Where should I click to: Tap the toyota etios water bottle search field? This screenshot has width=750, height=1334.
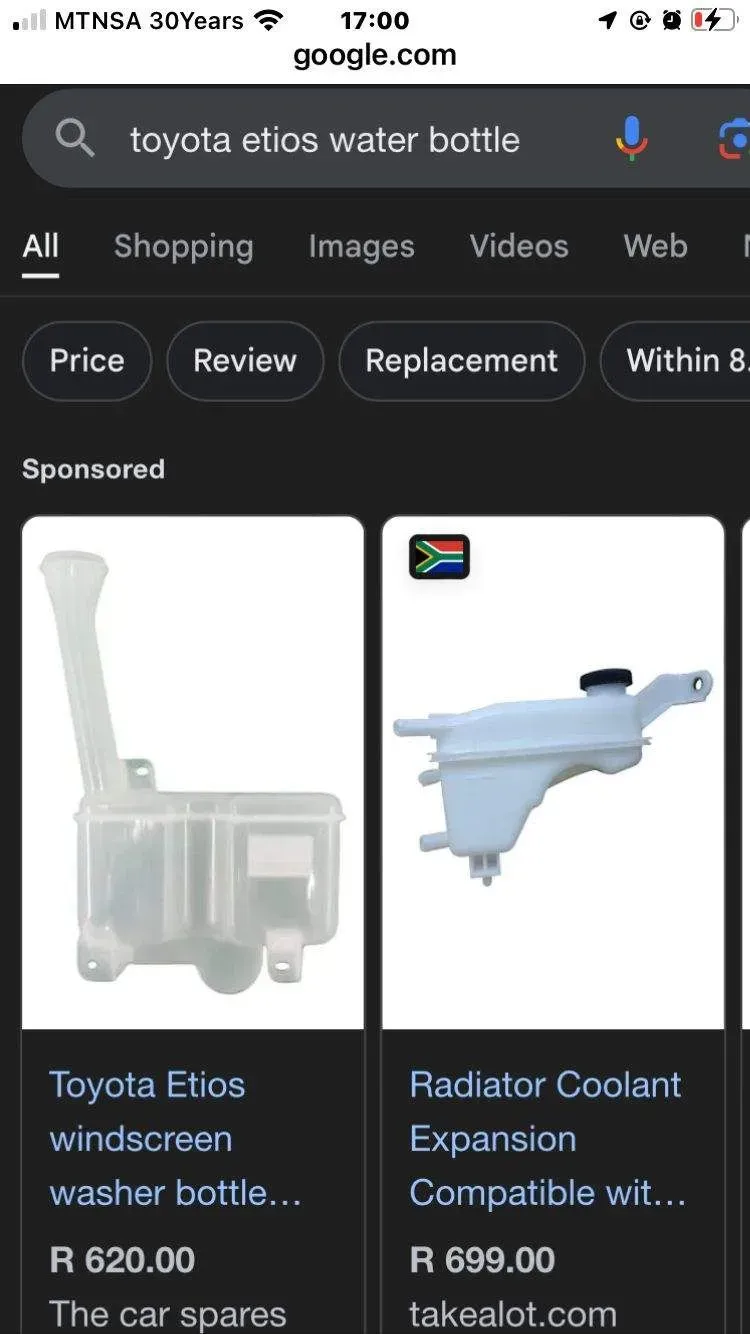[324, 140]
